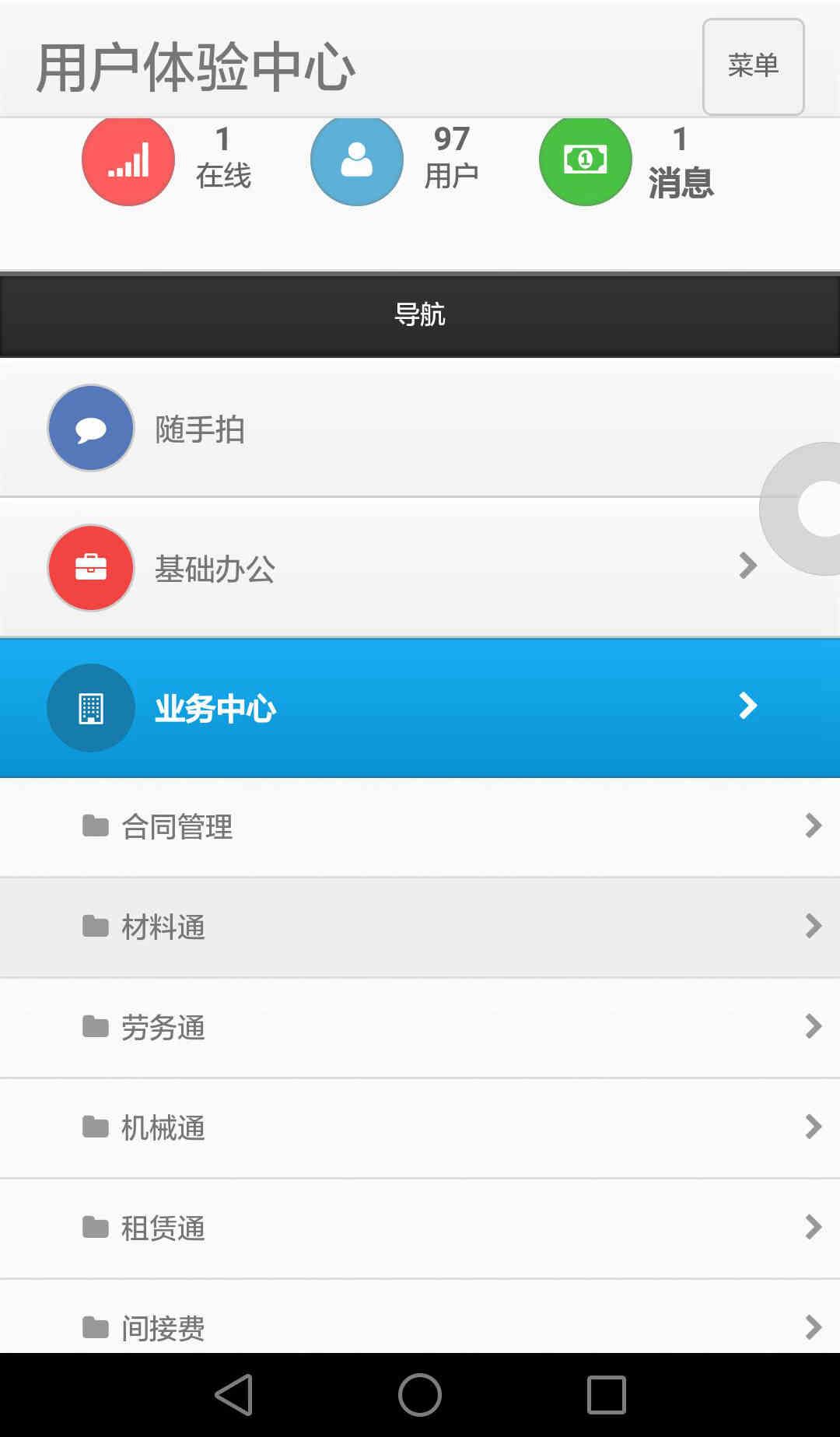Viewport: 840px width, 1437px height.
Task: Click the folder icon beside 材料通
Action: tap(95, 927)
